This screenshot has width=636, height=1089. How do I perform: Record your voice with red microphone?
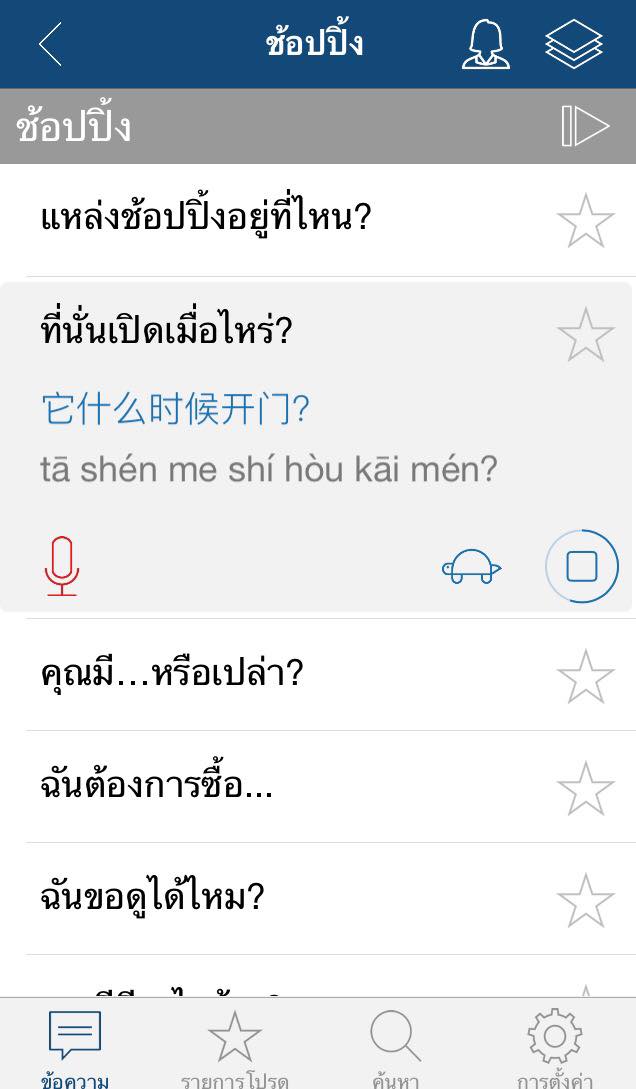pyautogui.click(x=62, y=566)
